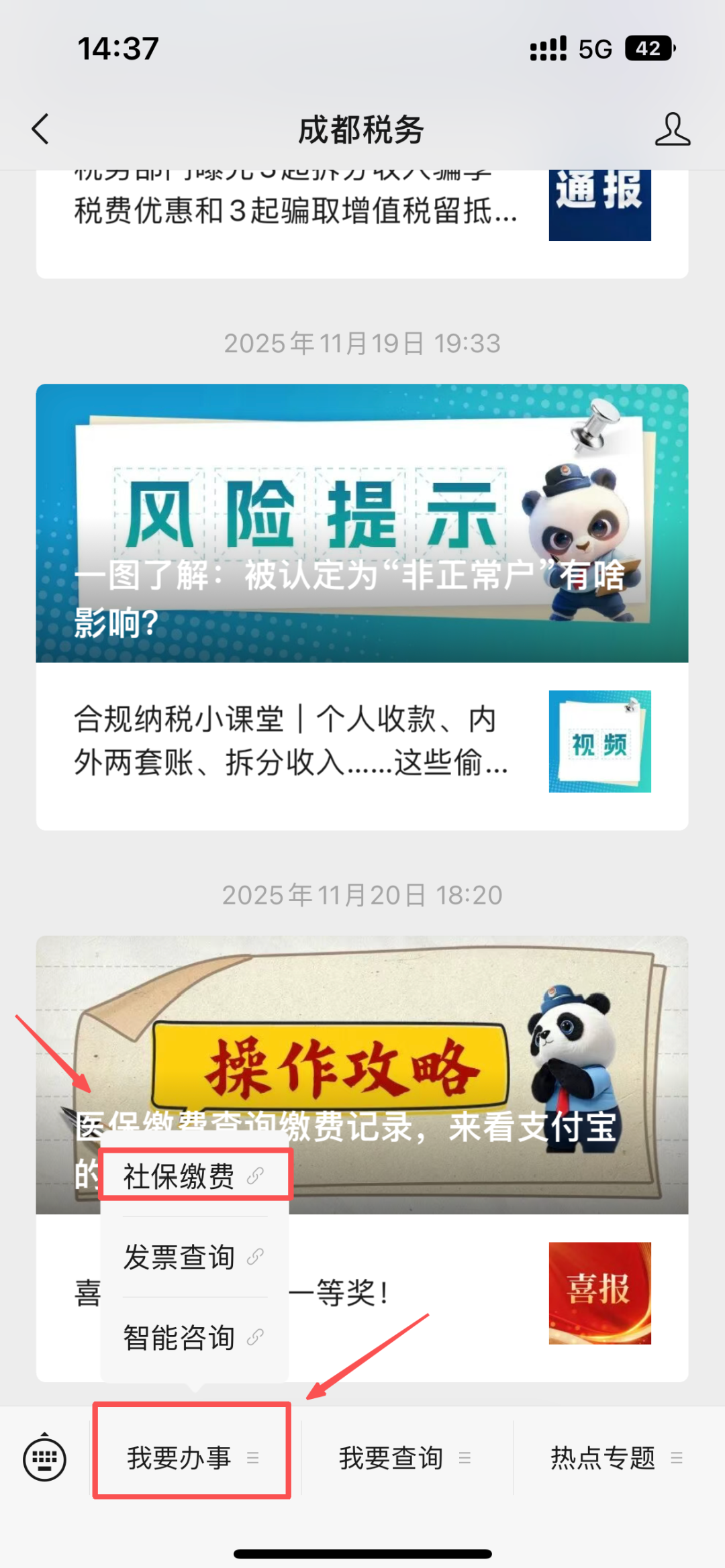Open the 我要办事 menu

coord(192,1457)
